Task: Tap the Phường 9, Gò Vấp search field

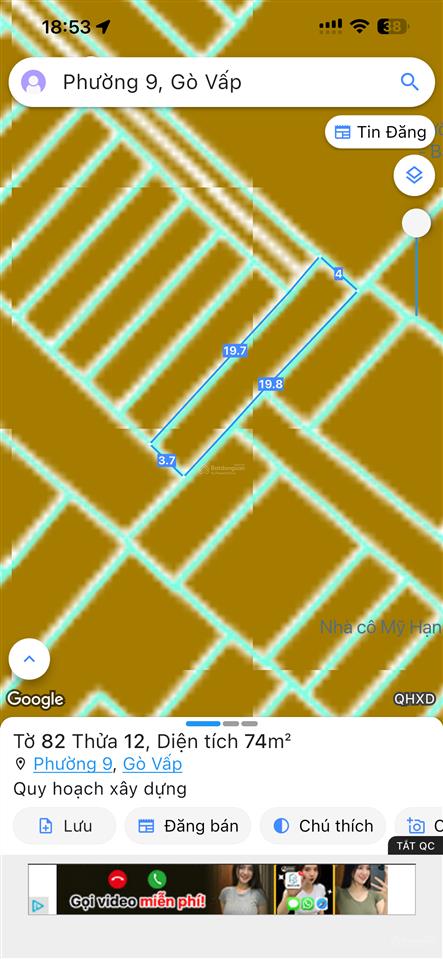Action: coord(222,82)
